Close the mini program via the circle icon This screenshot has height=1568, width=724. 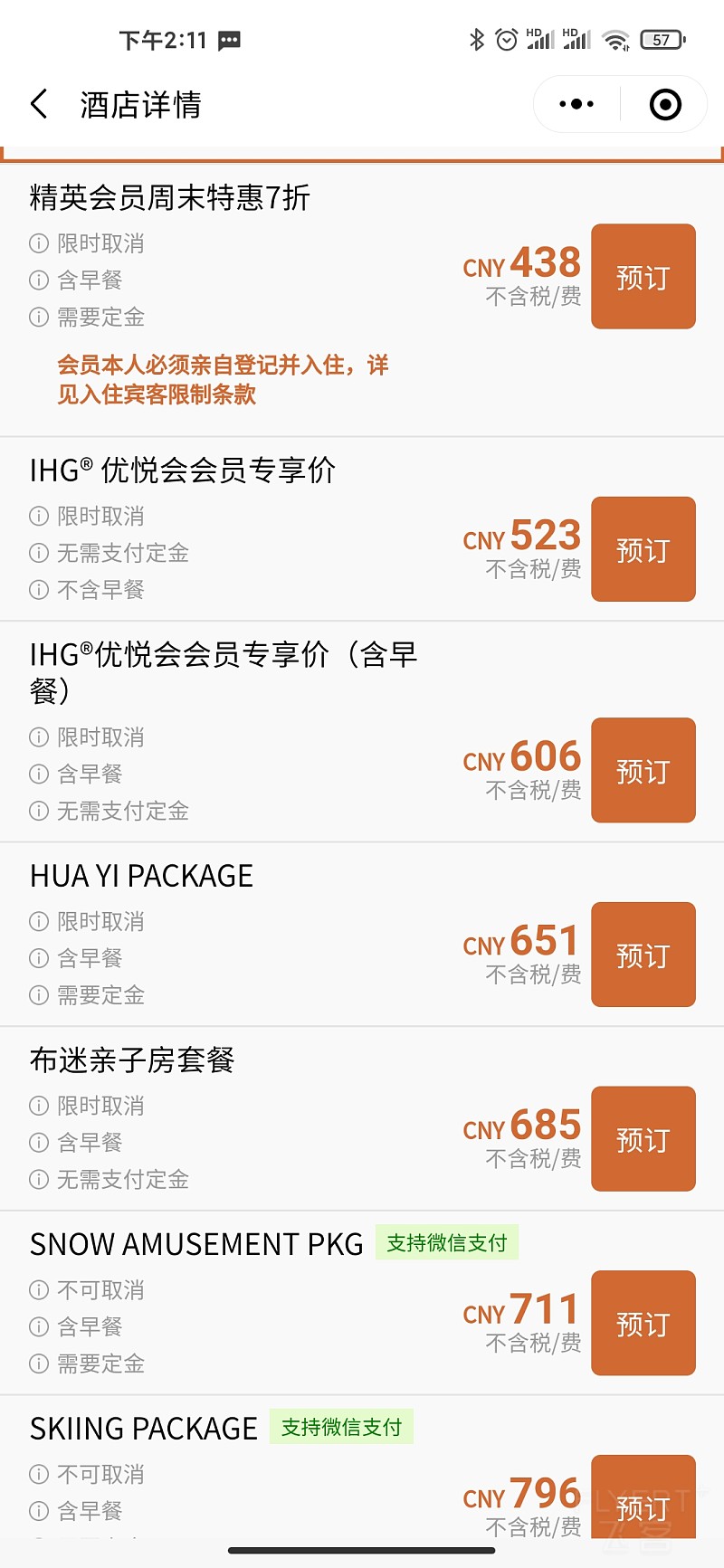click(x=665, y=104)
